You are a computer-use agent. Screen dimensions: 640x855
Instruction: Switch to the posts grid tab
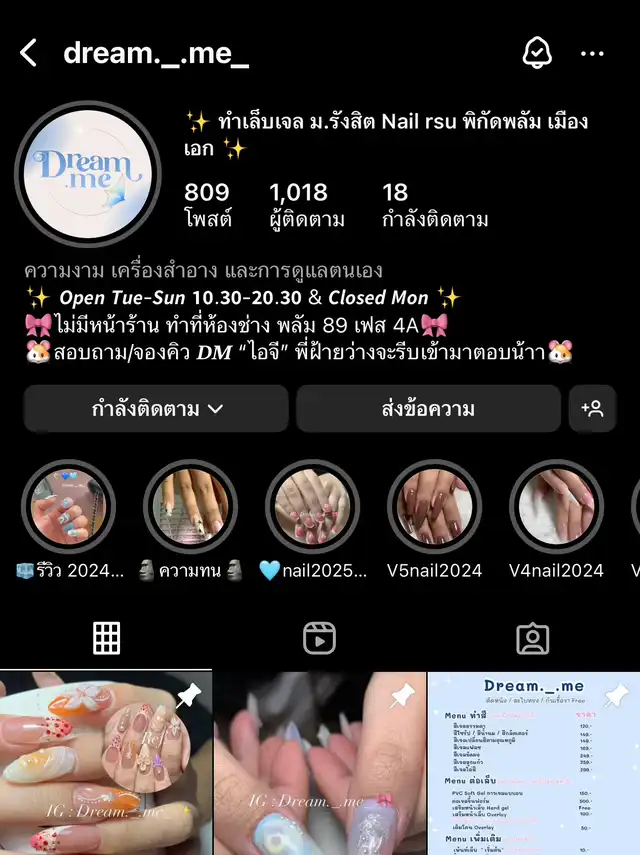coord(106,637)
